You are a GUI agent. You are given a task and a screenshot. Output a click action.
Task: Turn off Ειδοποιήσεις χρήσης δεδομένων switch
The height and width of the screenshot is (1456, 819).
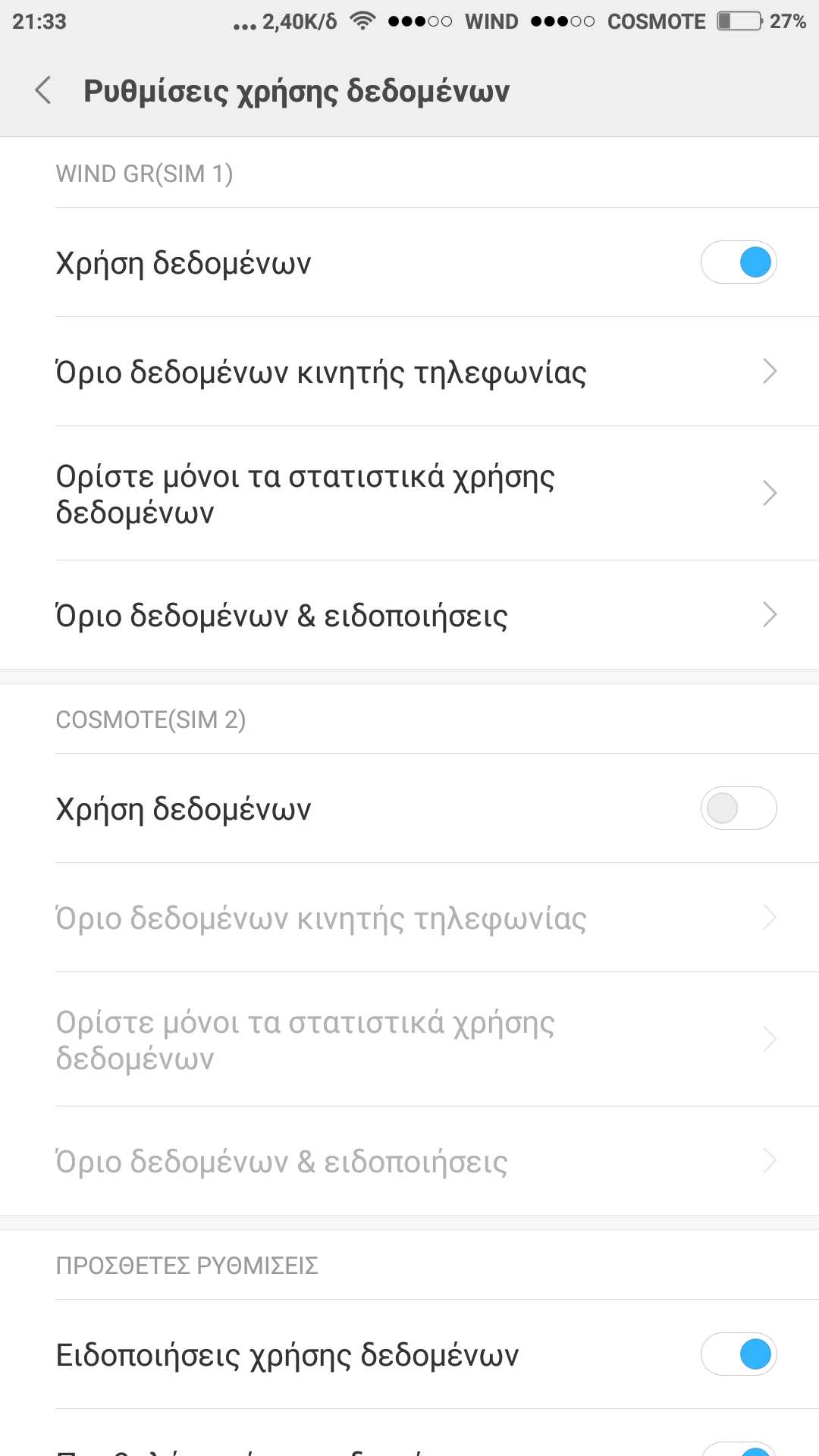[x=738, y=1354]
